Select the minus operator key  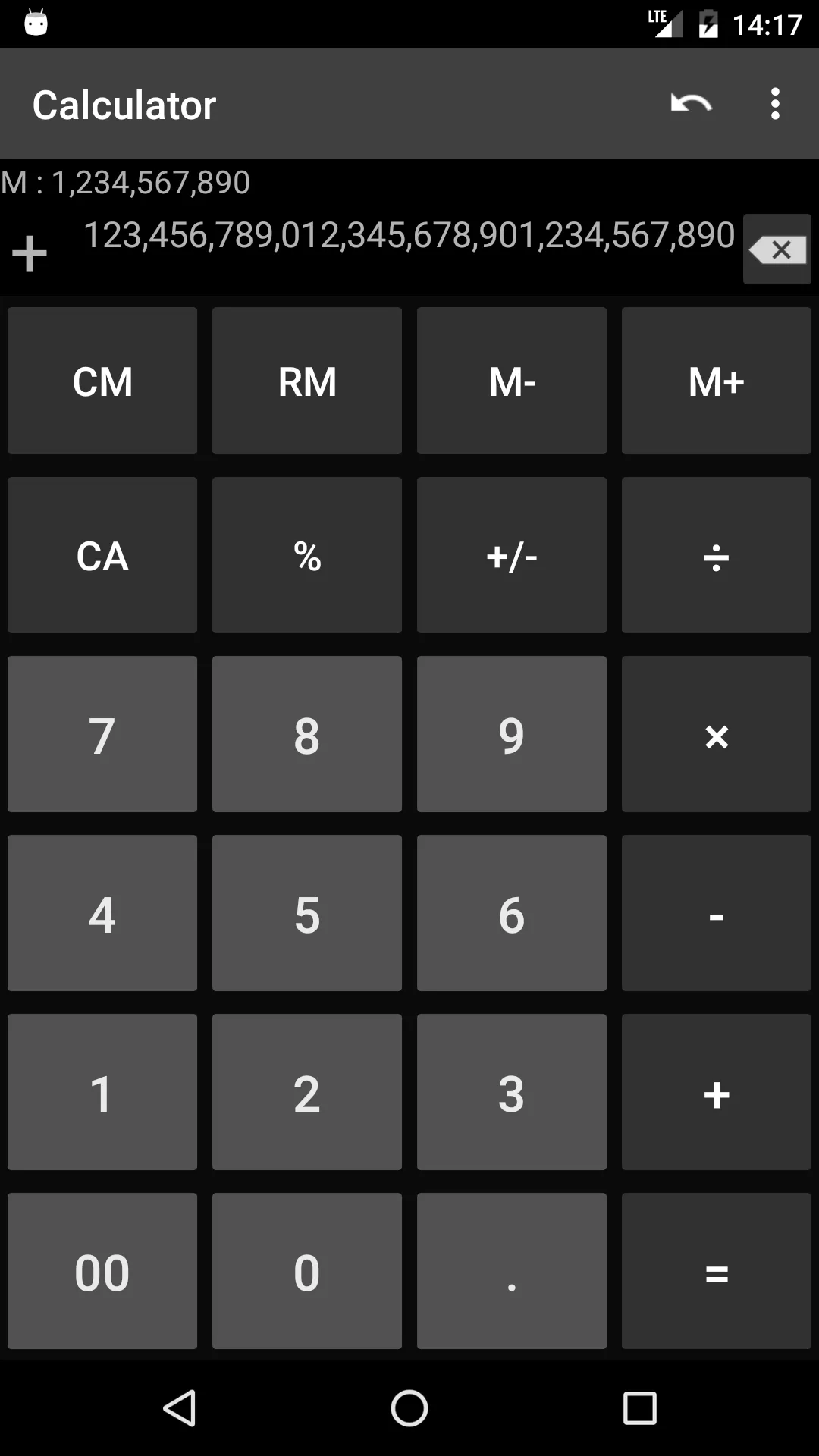pos(717,913)
